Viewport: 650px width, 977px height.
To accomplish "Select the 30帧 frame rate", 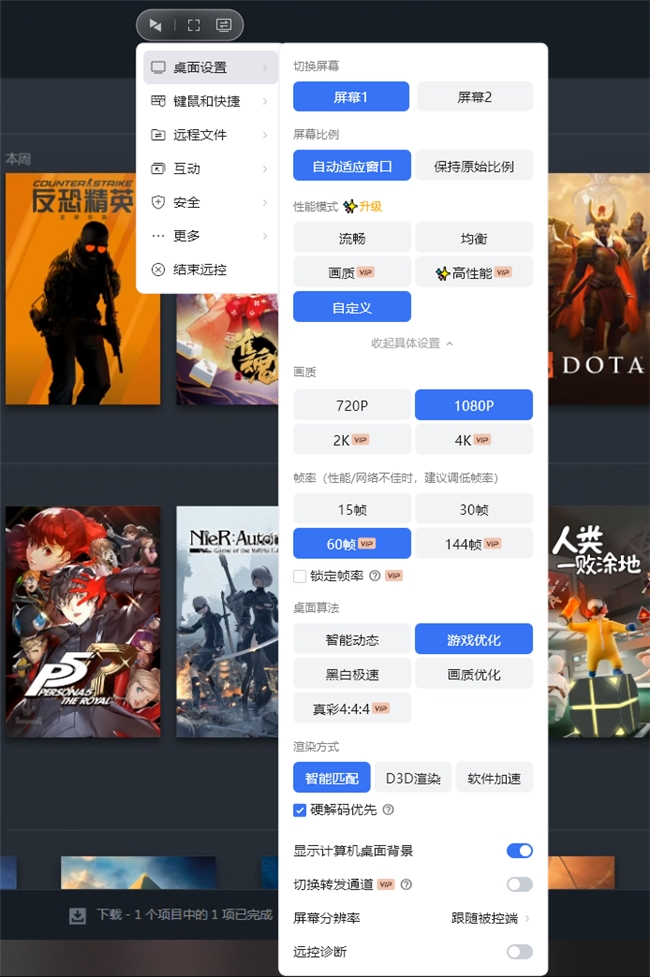I will [474, 510].
